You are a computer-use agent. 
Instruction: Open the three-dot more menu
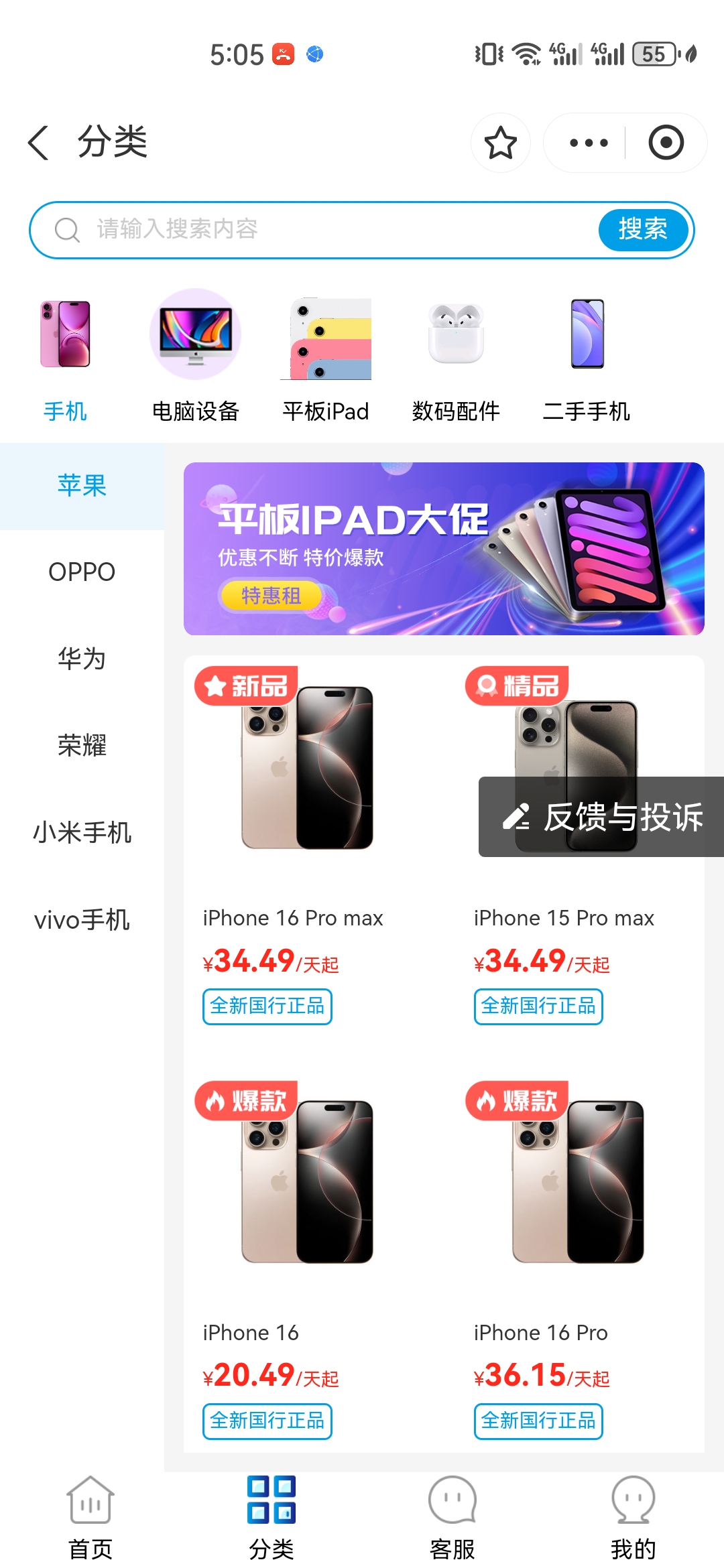pyautogui.click(x=589, y=143)
